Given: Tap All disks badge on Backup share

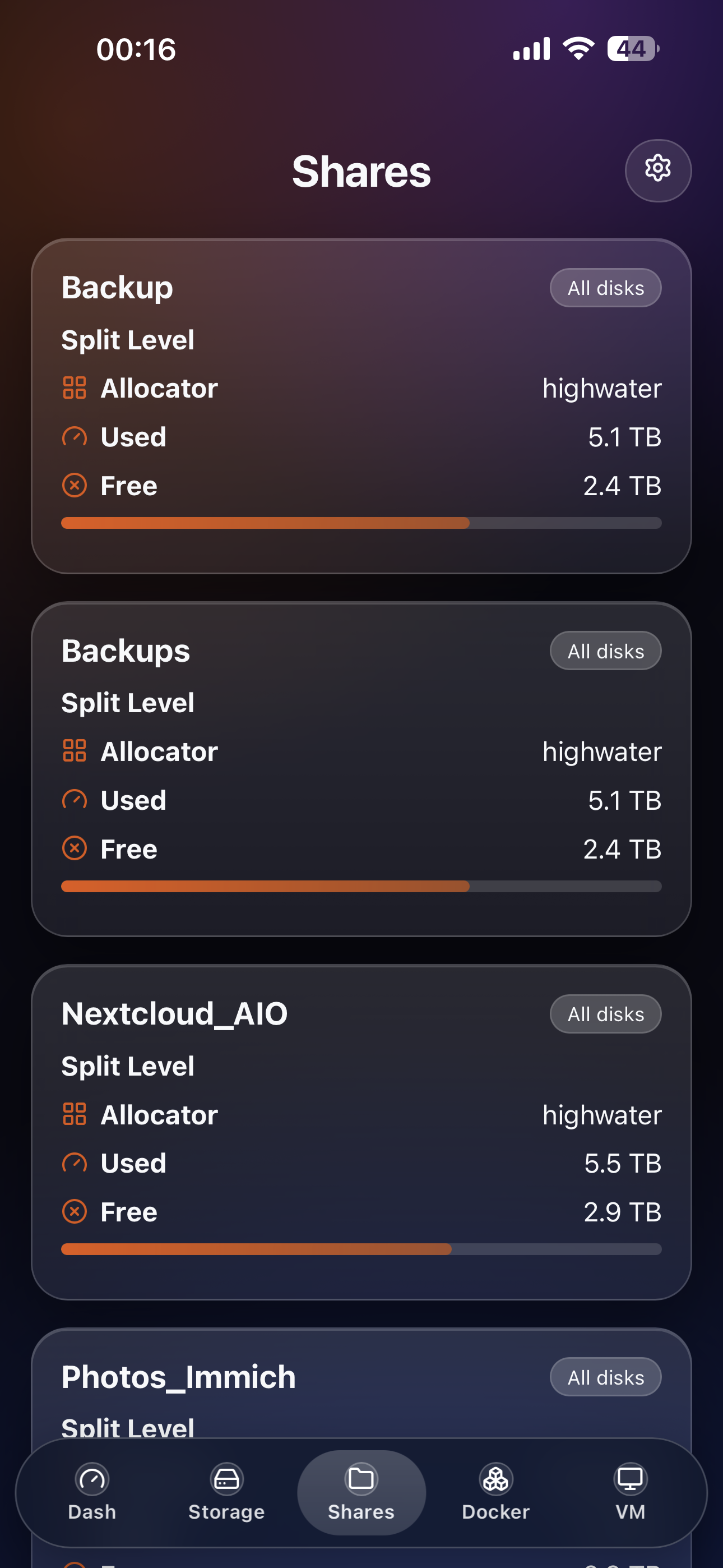Looking at the screenshot, I should click(x=605, y=287).
